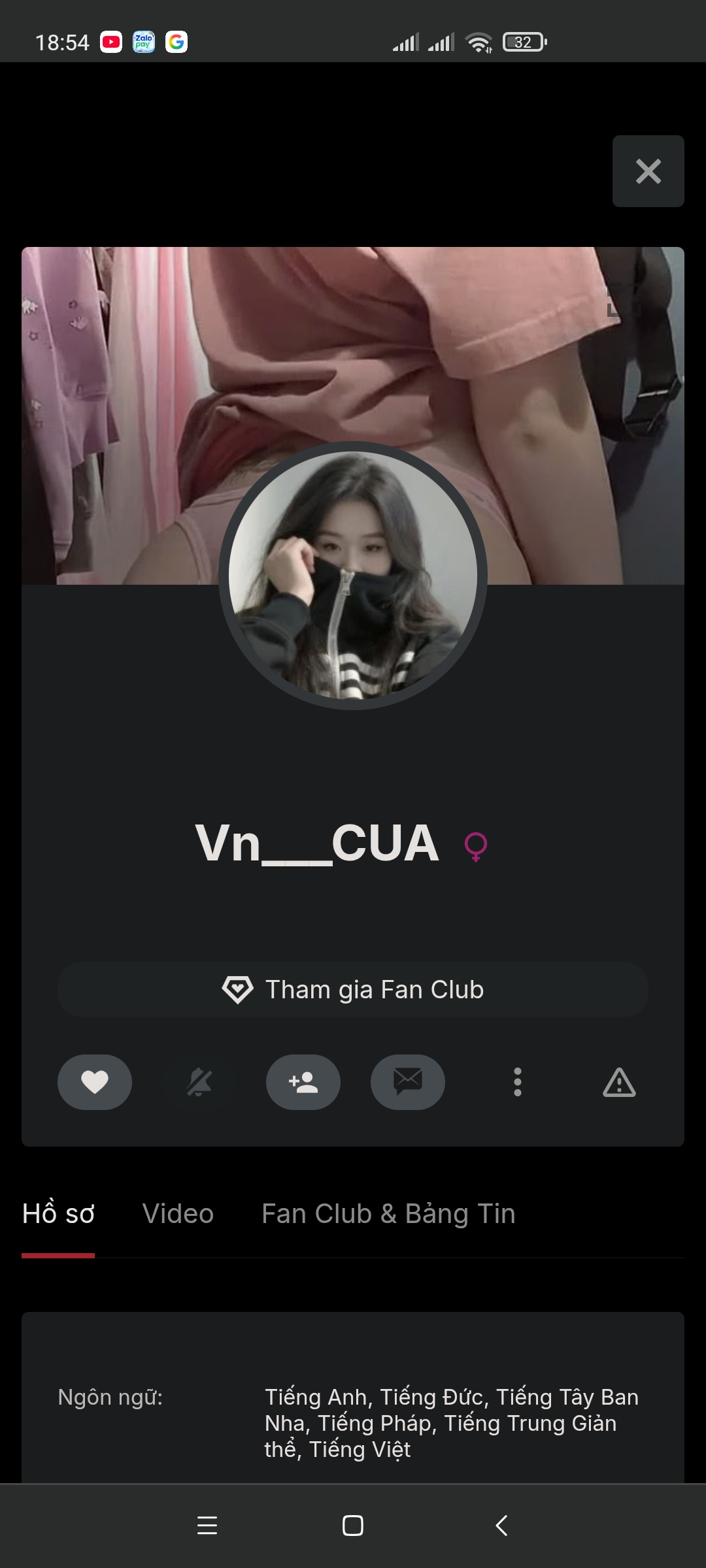Open YouTube notification in status bar
The image size is (706, 1568).
click(x=111, y=42)
